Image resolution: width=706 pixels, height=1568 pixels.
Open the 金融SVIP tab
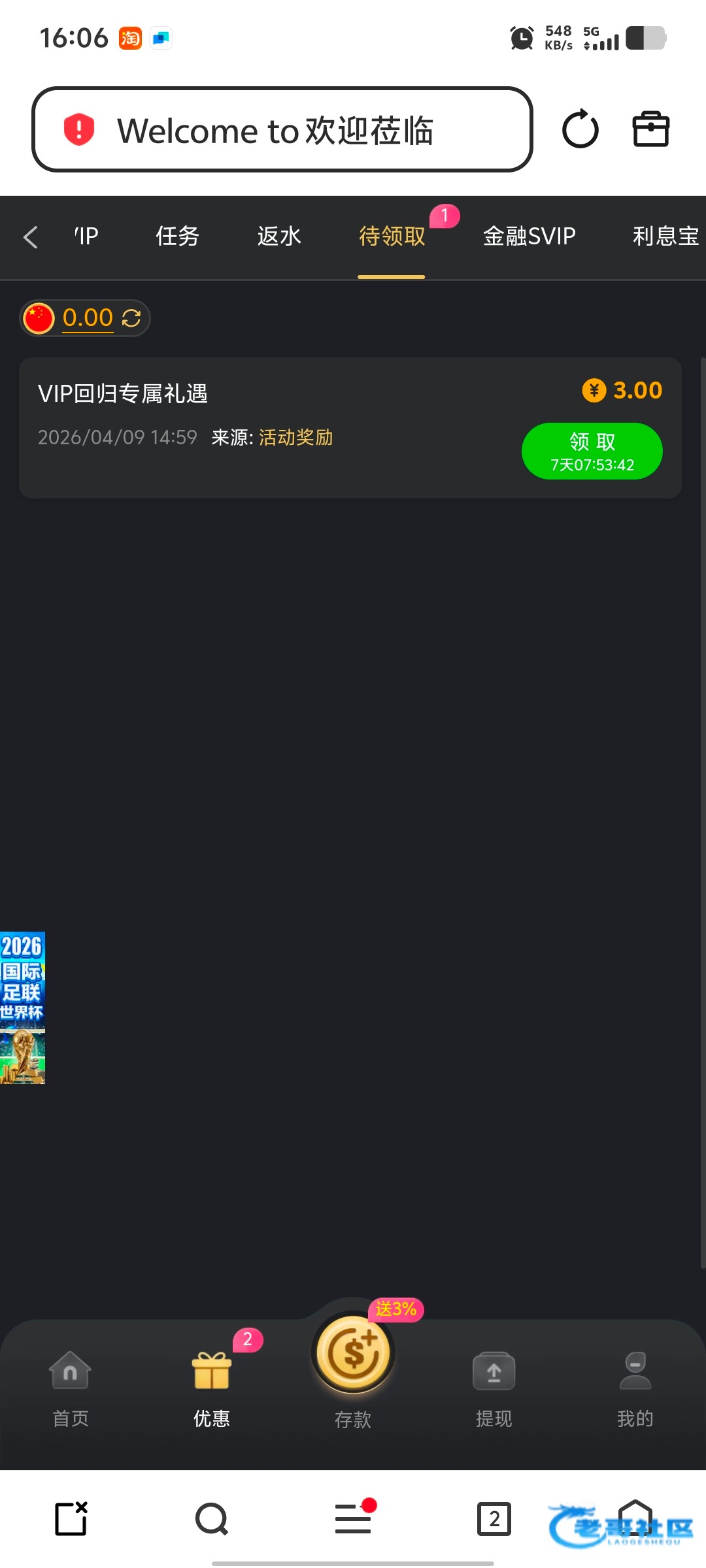pos(529,237)
